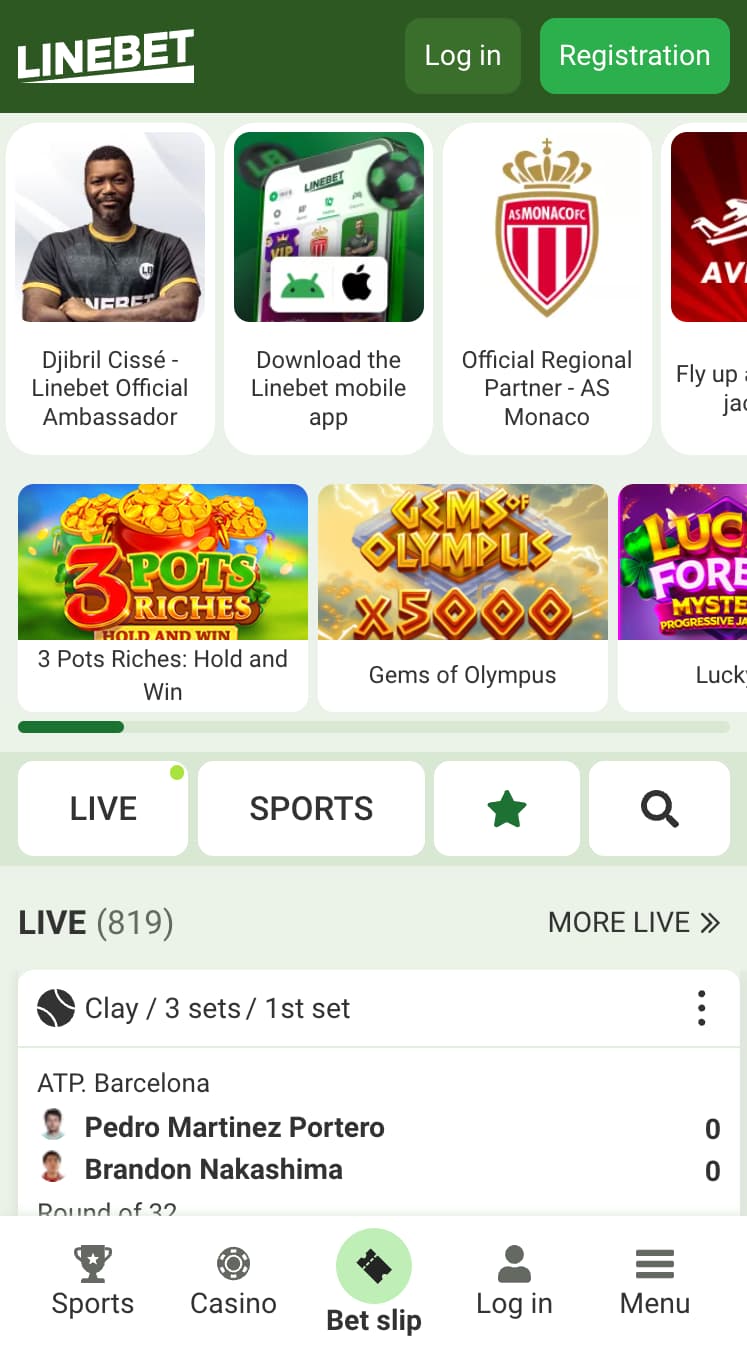
Task: Go to the Casino tab
Action: pyautogui.click(x=233, y=1282)
